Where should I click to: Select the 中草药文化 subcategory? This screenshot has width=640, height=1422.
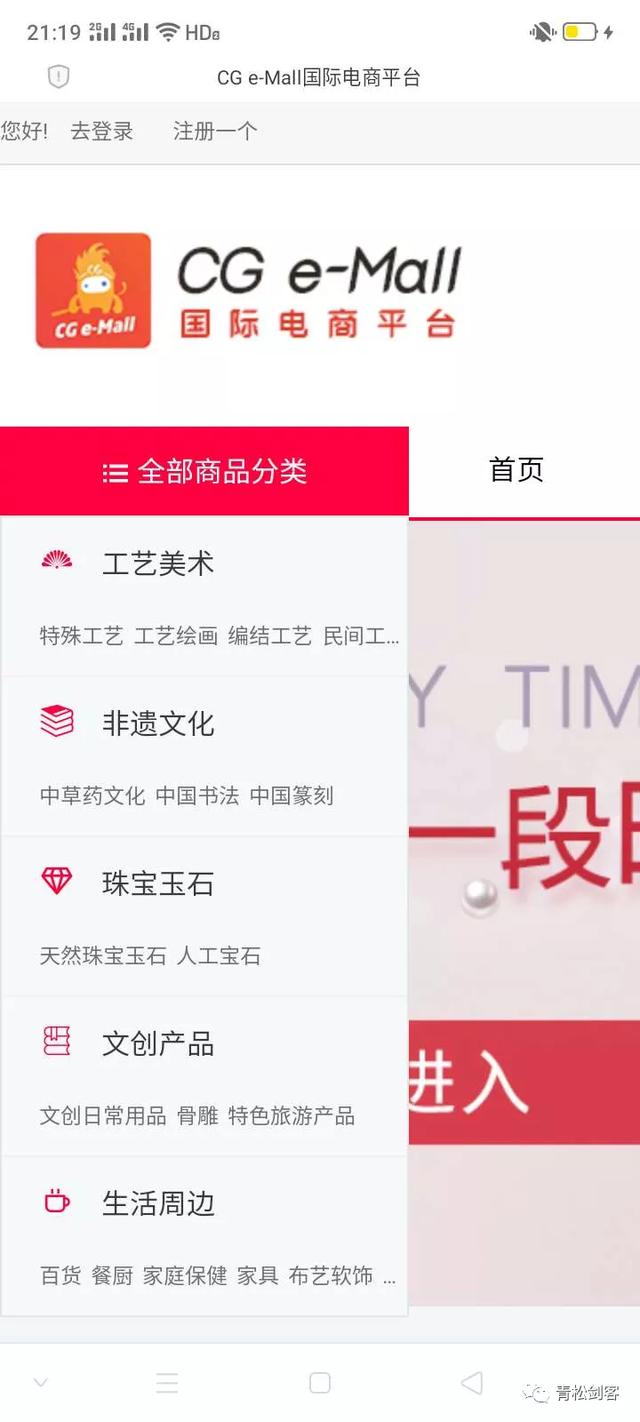coord(92,796)
